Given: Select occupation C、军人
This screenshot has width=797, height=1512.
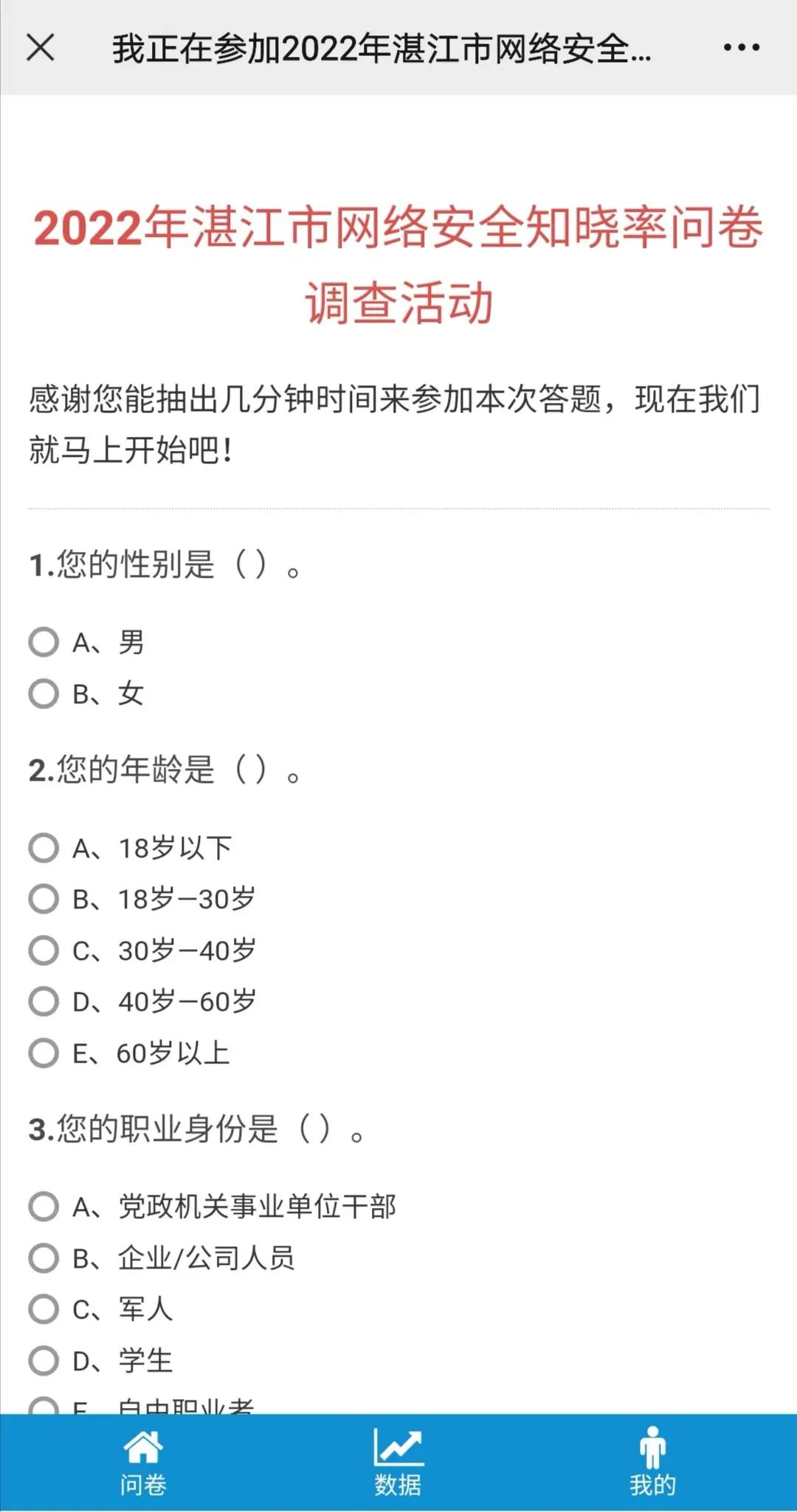Looking at the screenshot, I should (43, 1310).
